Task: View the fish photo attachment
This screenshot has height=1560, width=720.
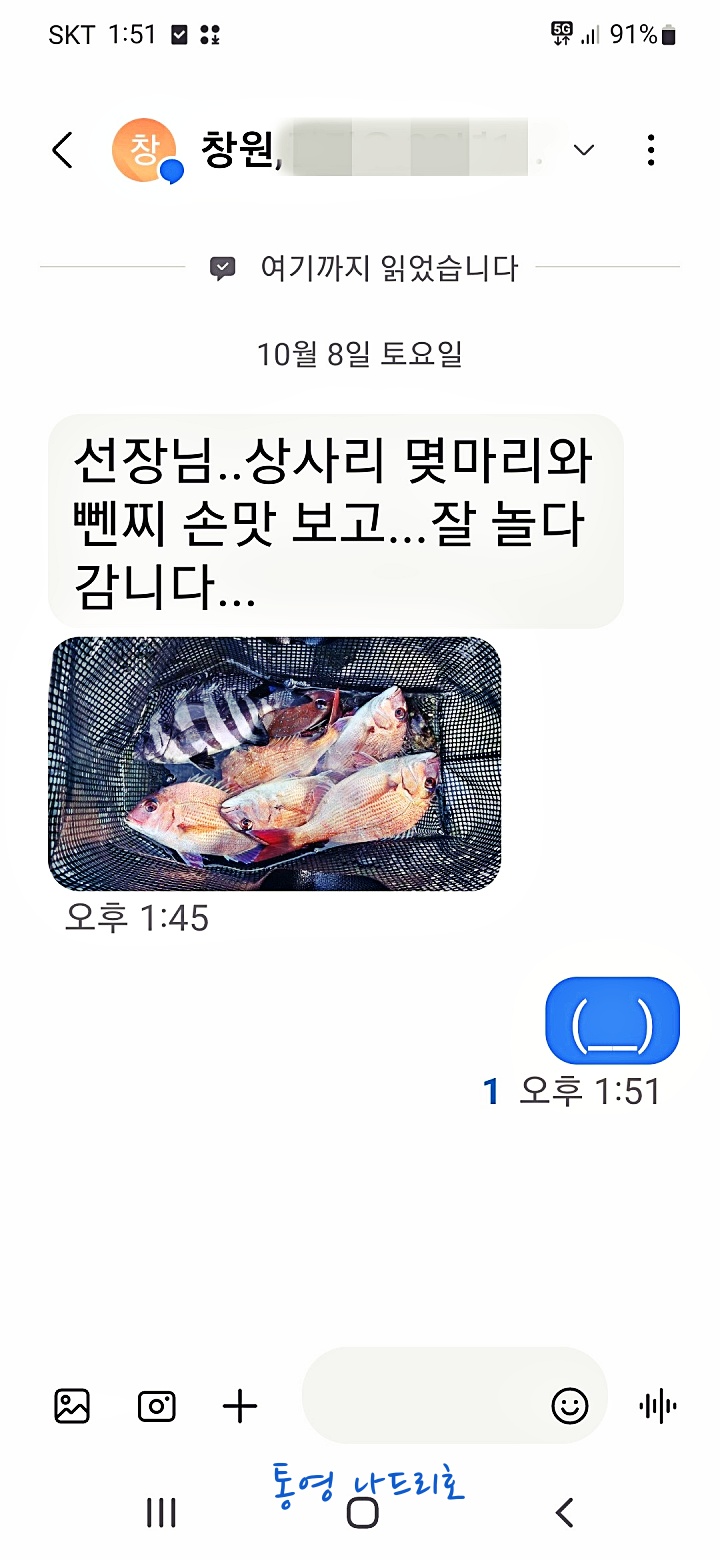Action: tap(274, 763)
